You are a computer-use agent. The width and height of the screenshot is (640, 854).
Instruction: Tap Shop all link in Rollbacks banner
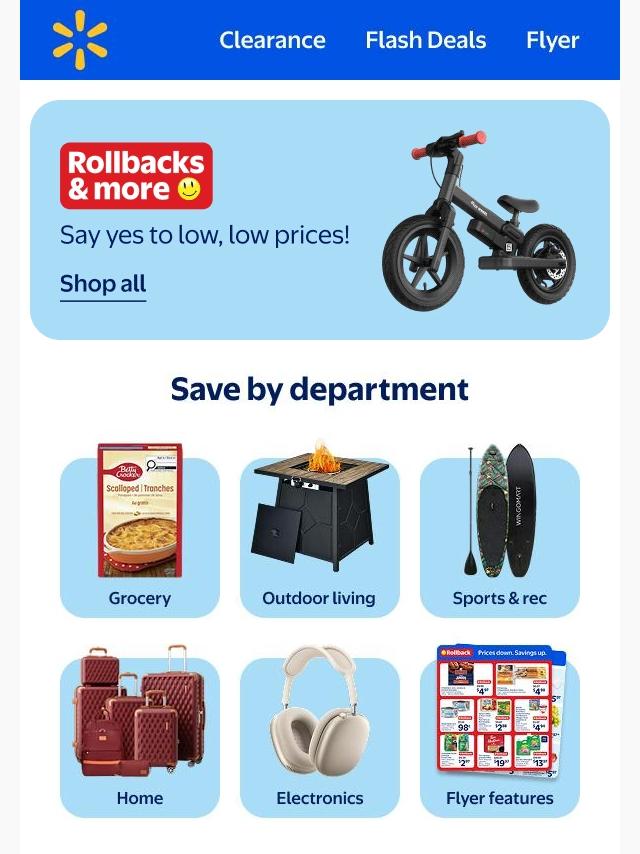coord(103,284)
